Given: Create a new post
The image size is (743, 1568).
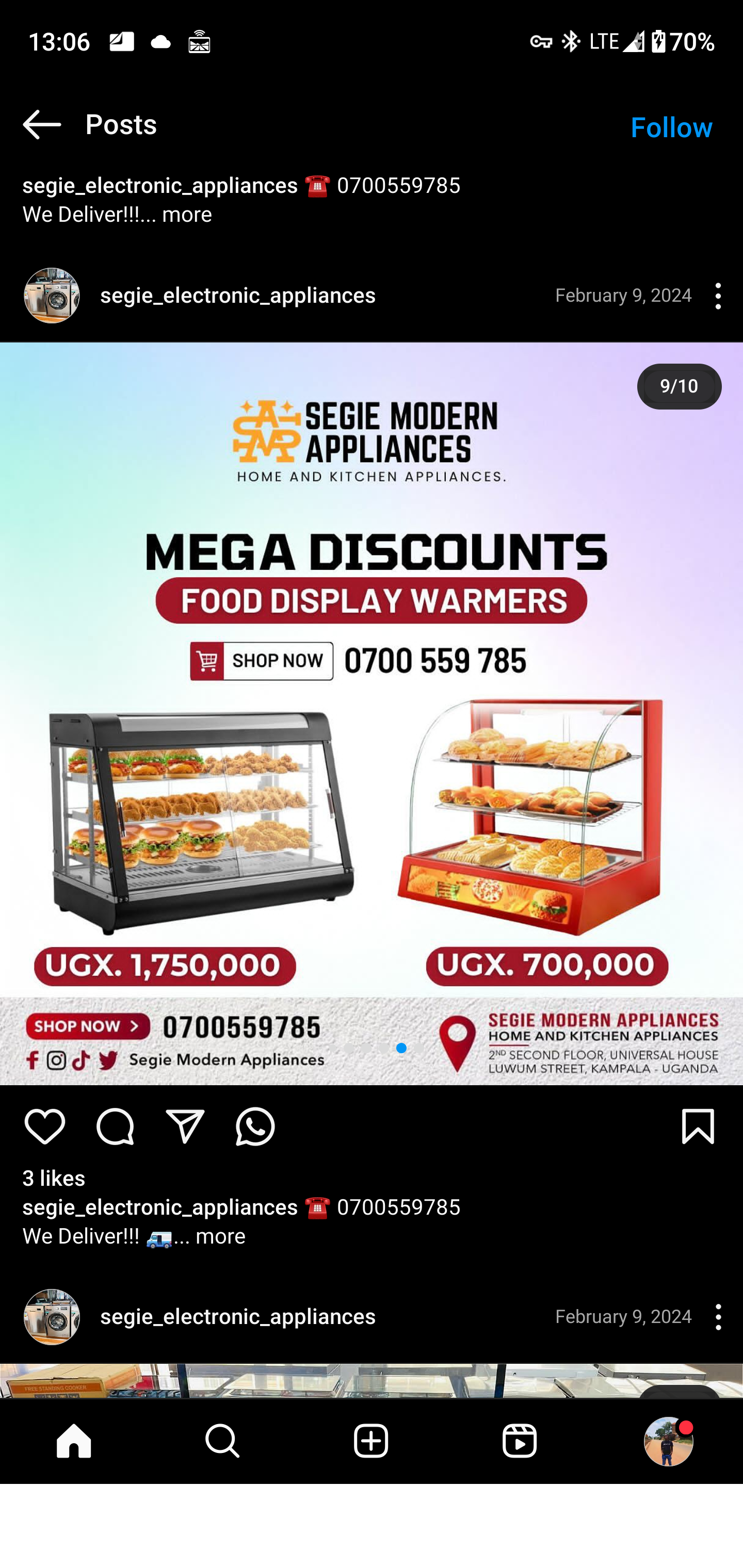Looking at the screenshot, I should [371, 1441].
